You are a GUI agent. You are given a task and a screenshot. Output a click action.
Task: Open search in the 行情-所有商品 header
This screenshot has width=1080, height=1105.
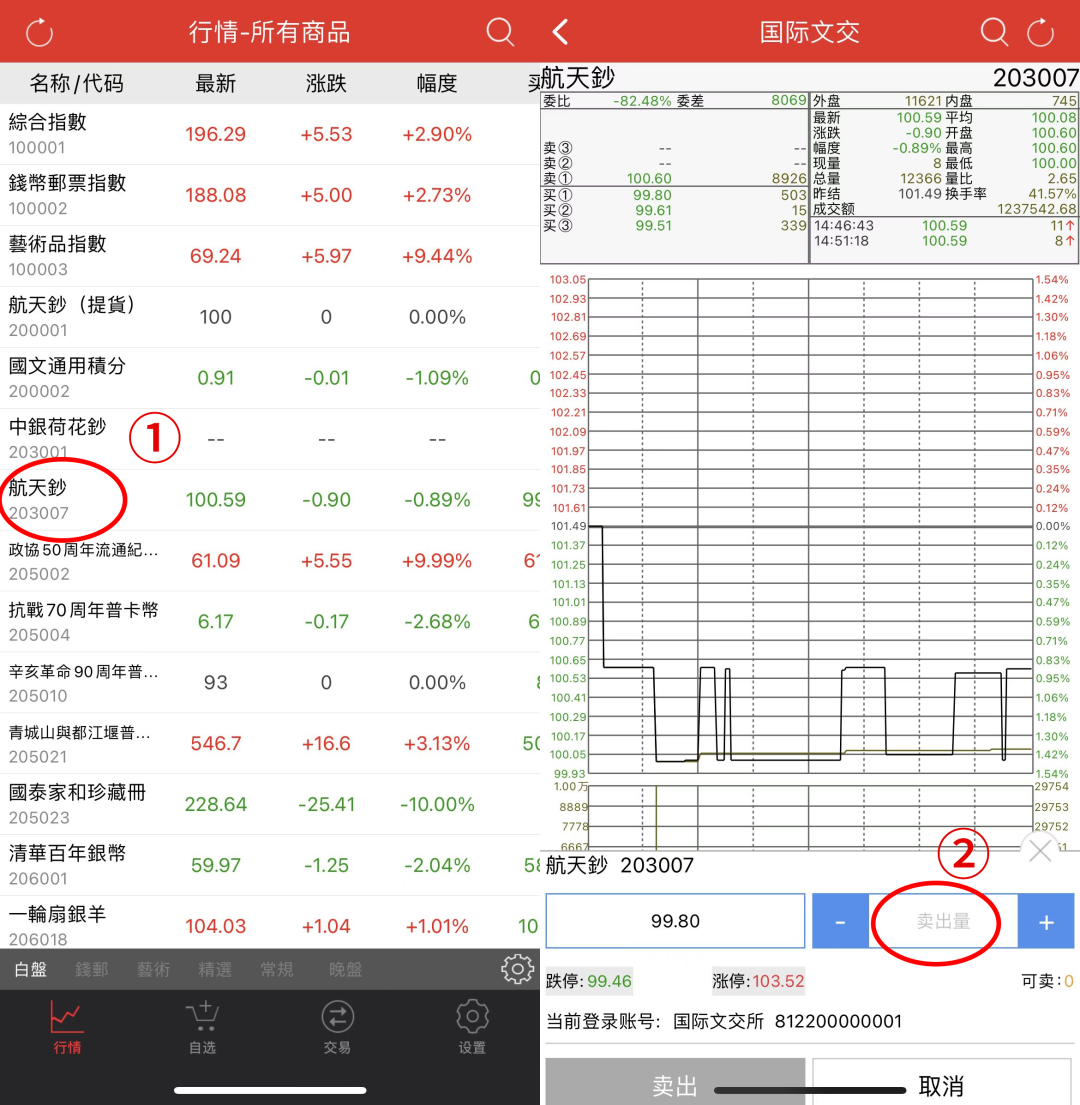500,32
